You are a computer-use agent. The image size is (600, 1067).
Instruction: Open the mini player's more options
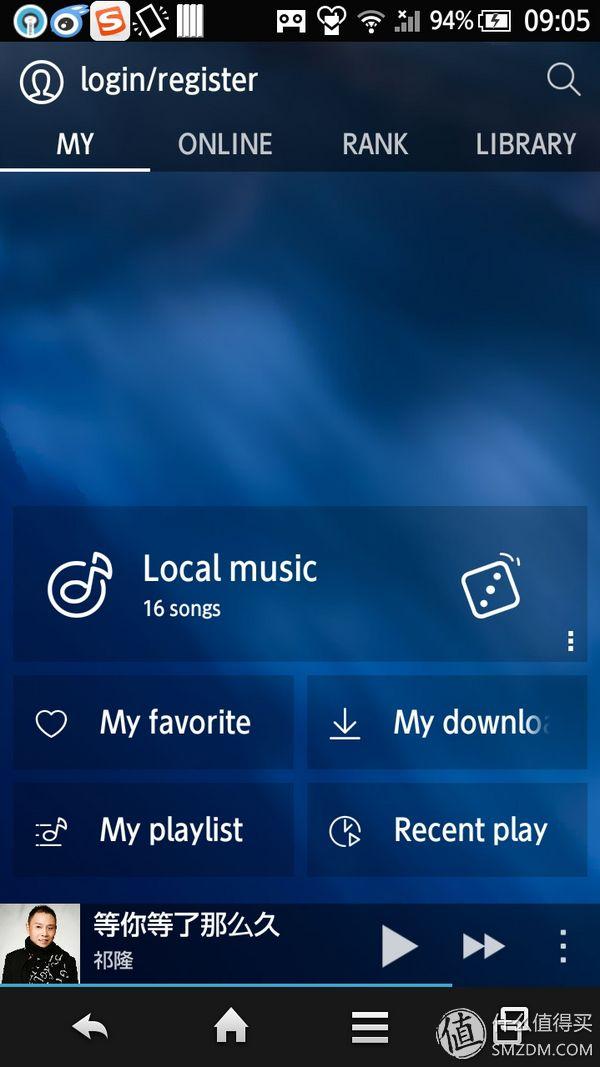tap(563, 946)
